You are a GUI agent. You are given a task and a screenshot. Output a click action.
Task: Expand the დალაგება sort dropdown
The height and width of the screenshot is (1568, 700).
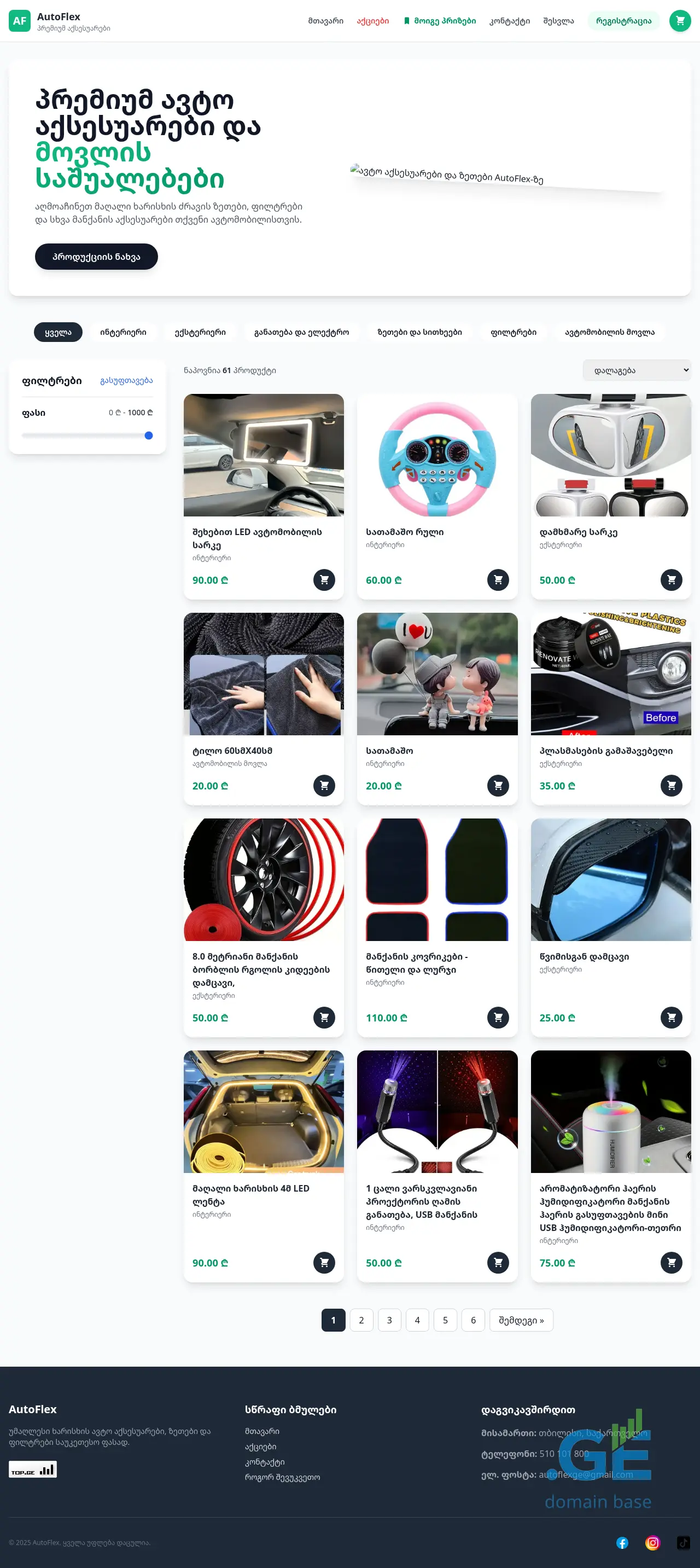point(636,370)
